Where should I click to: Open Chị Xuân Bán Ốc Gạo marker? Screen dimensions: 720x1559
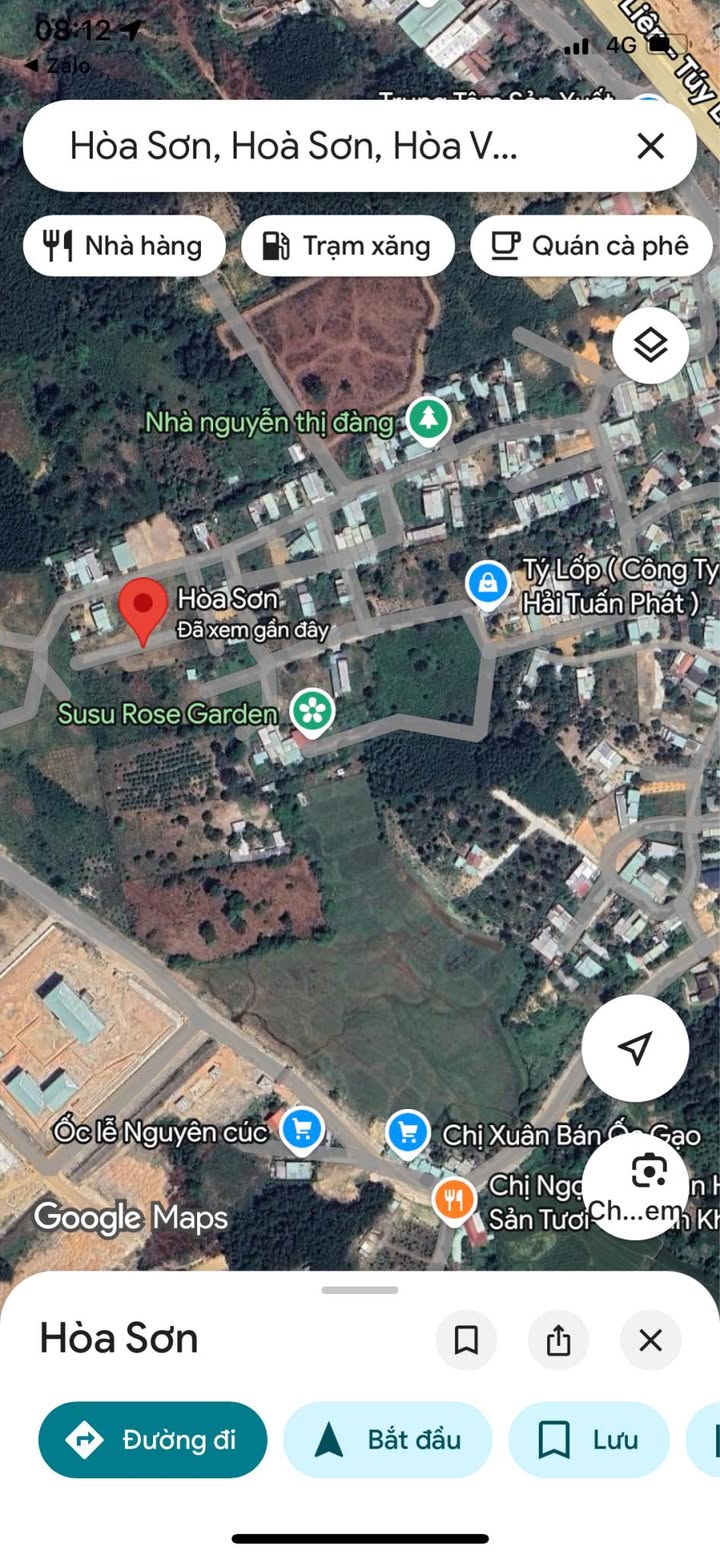pos(407,1132)
